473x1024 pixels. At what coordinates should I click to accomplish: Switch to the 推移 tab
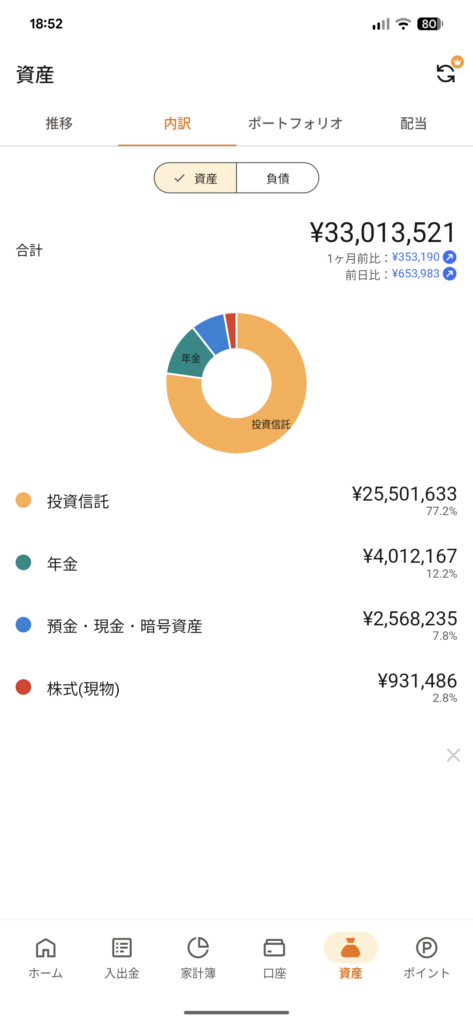click(x=59, y=123)
